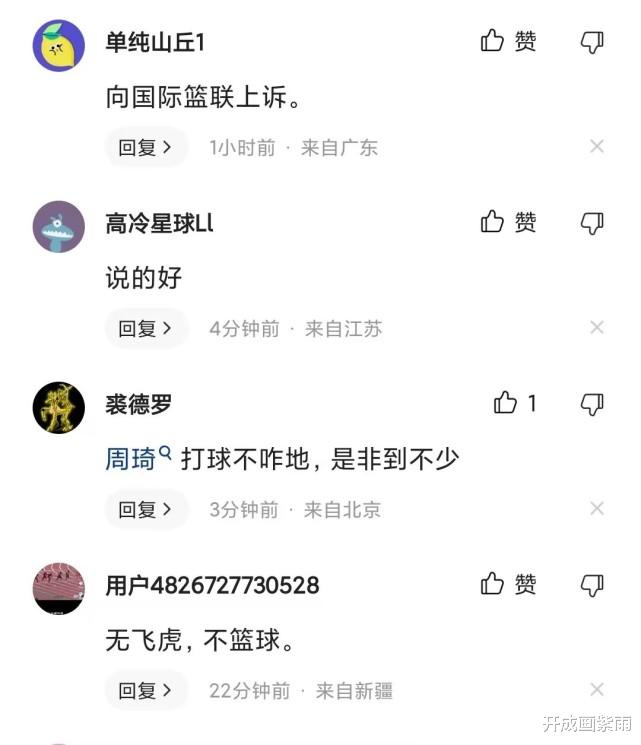Dislike 裘德罗's comment
This screenshot has width=641, height=745.
click(x=592, y=403)
